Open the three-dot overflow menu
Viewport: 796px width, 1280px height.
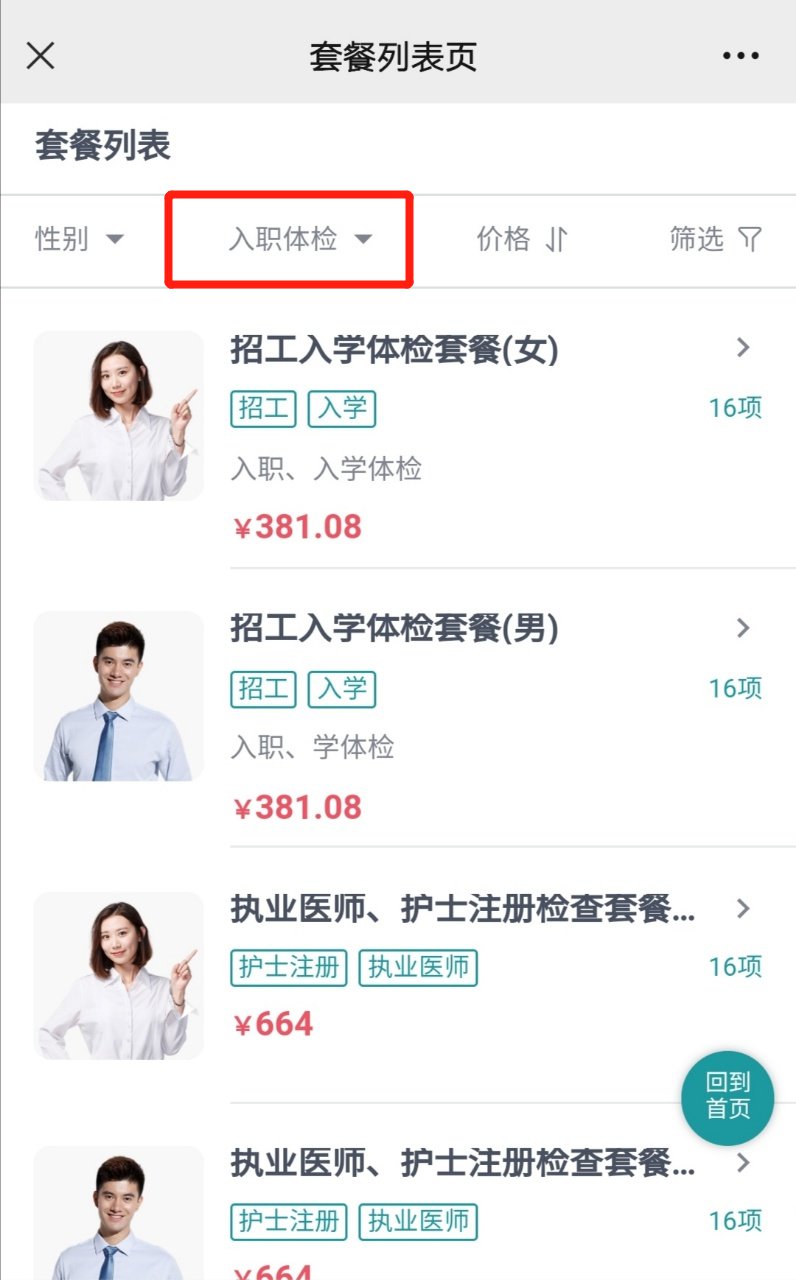tap(740, 56)
